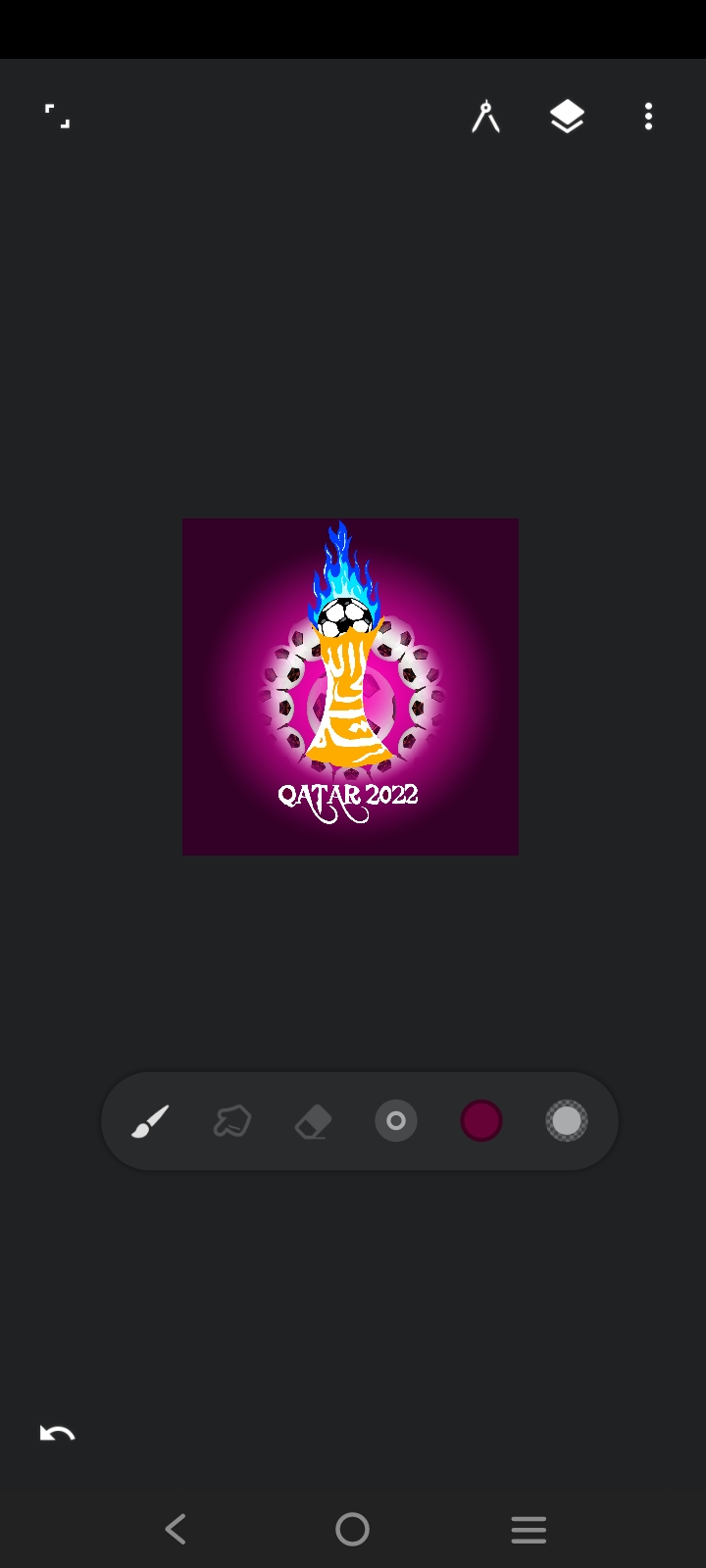
Task: Select the smudge tool
Action: coord(232,1121)
